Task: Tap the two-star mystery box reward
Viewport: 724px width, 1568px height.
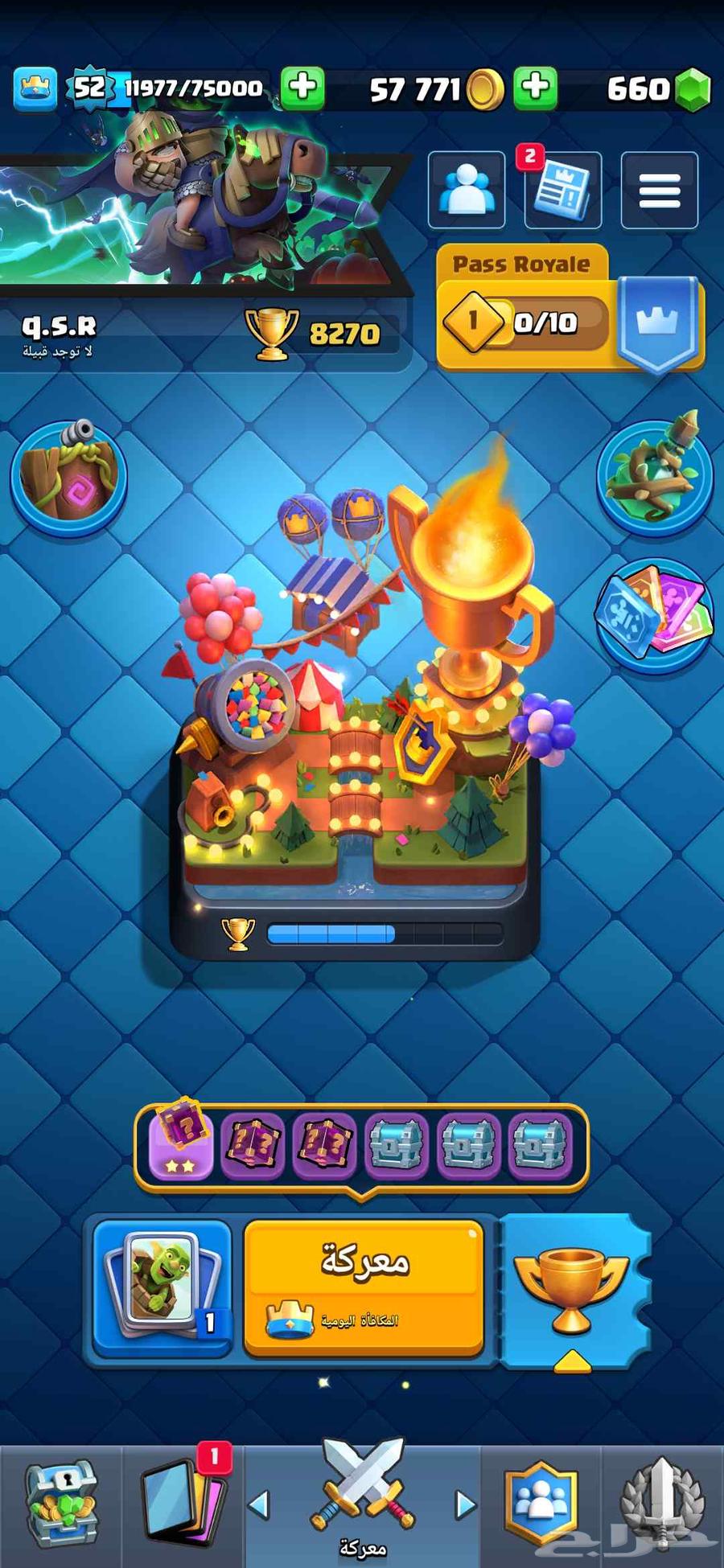Action: 182,1142
